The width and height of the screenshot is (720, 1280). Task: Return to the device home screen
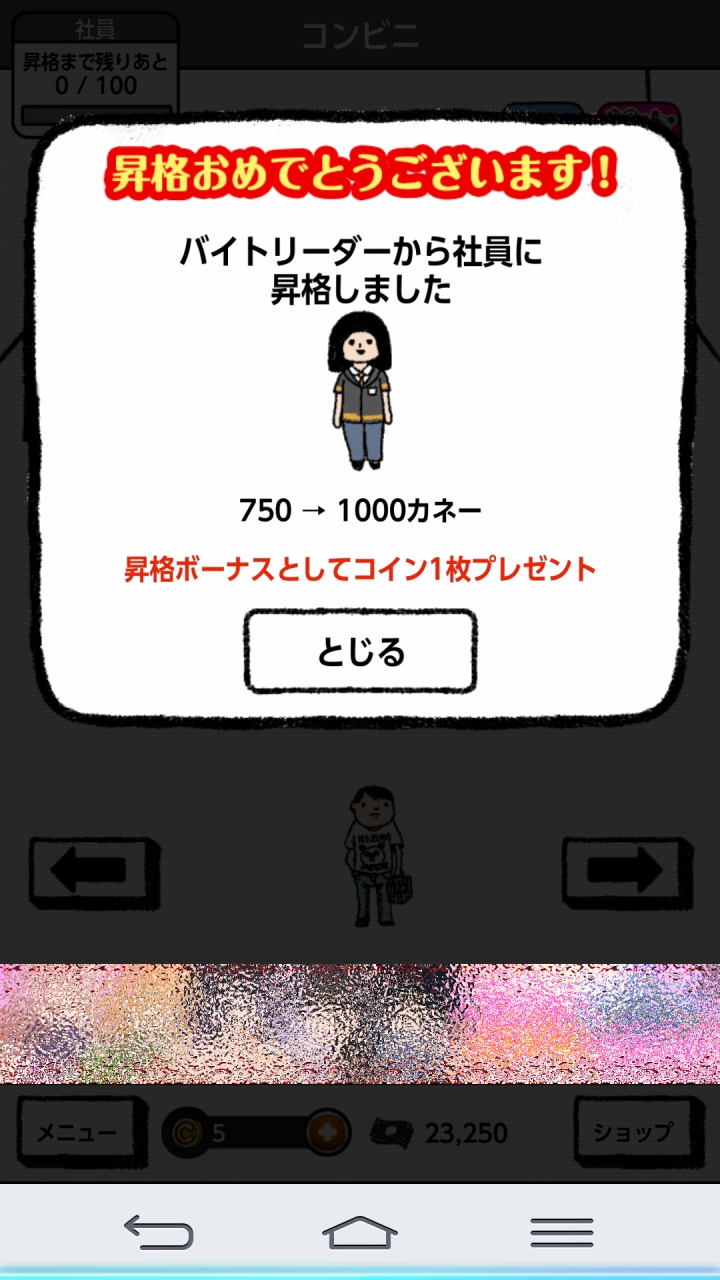360,1231
